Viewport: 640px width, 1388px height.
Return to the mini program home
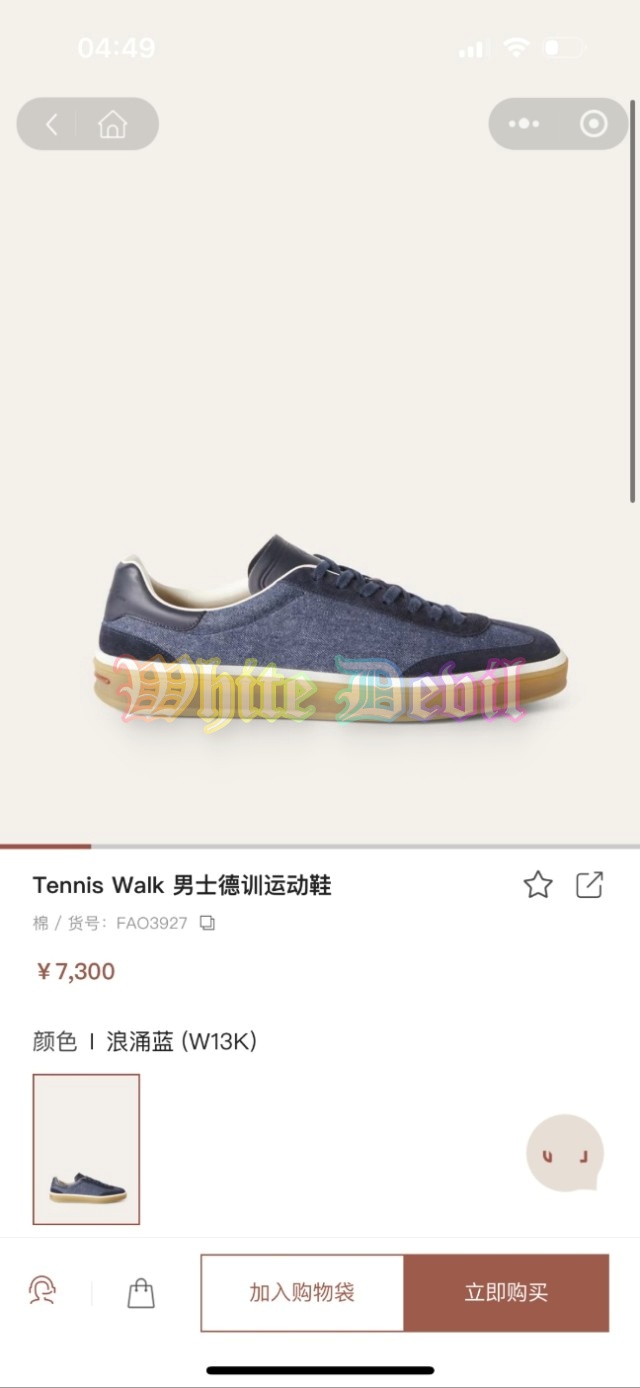tap(112, 124)
